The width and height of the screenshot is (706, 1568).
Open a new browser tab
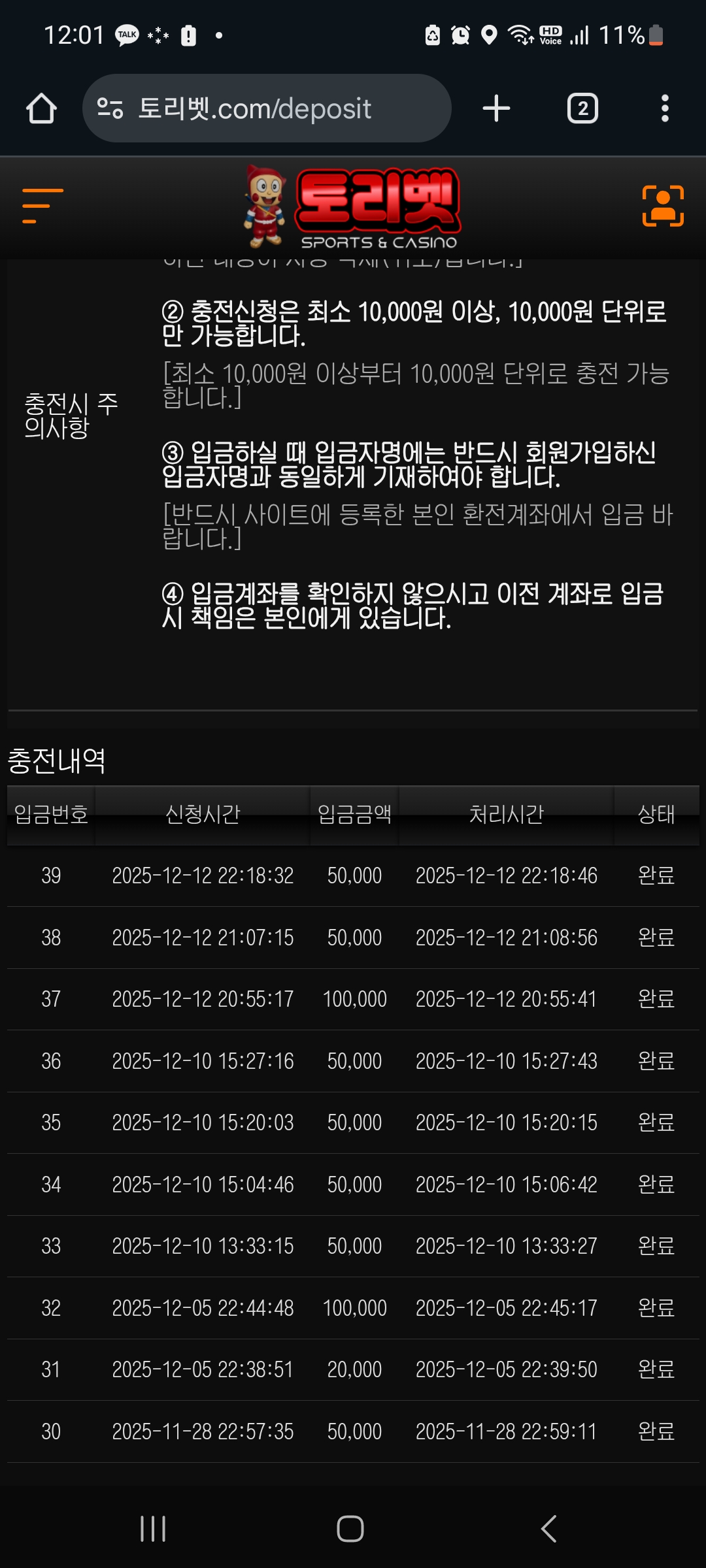pyautogui.click(x=496, y=108)
